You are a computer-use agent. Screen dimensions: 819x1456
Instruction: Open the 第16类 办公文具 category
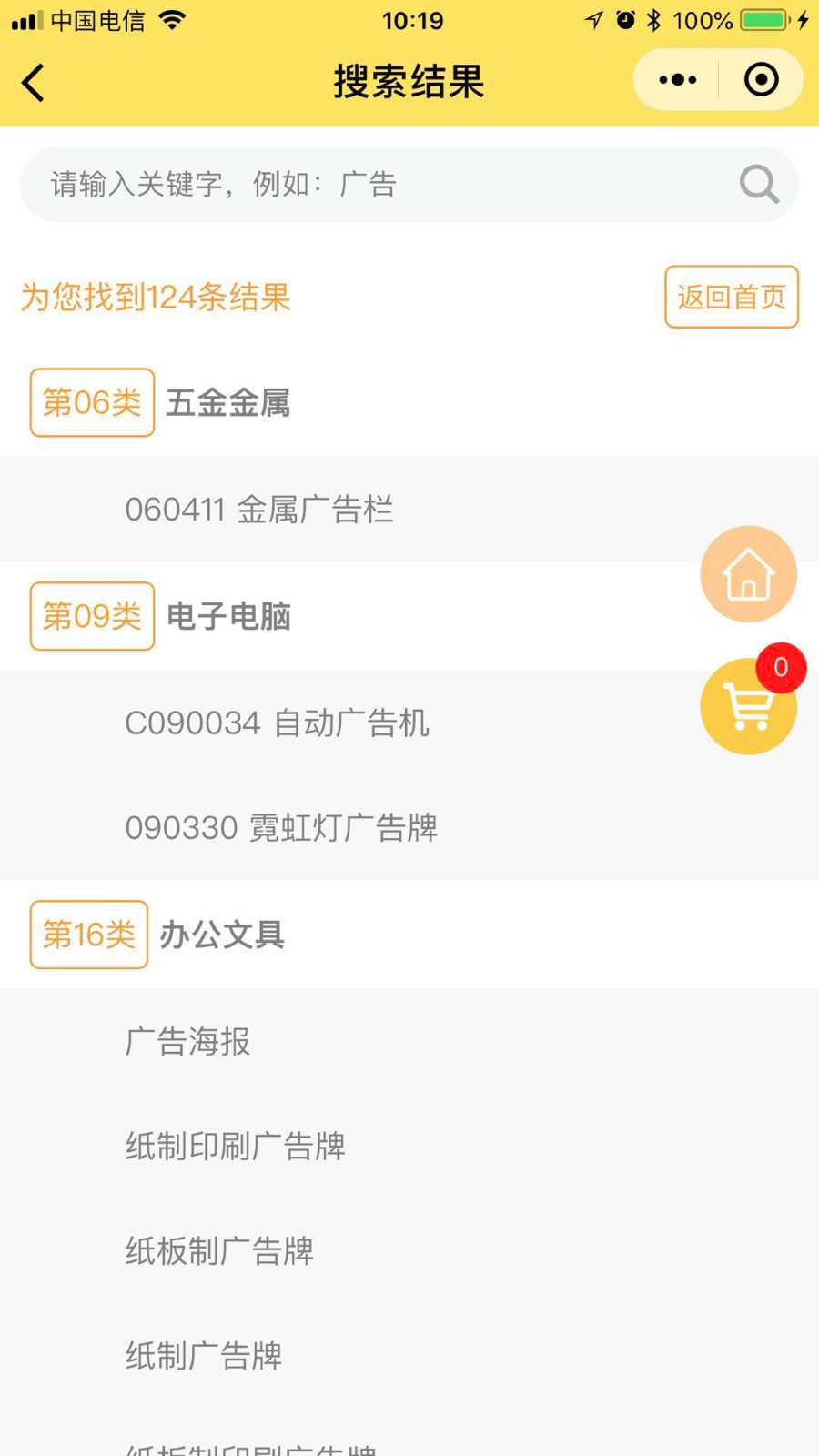coord(409,935)
